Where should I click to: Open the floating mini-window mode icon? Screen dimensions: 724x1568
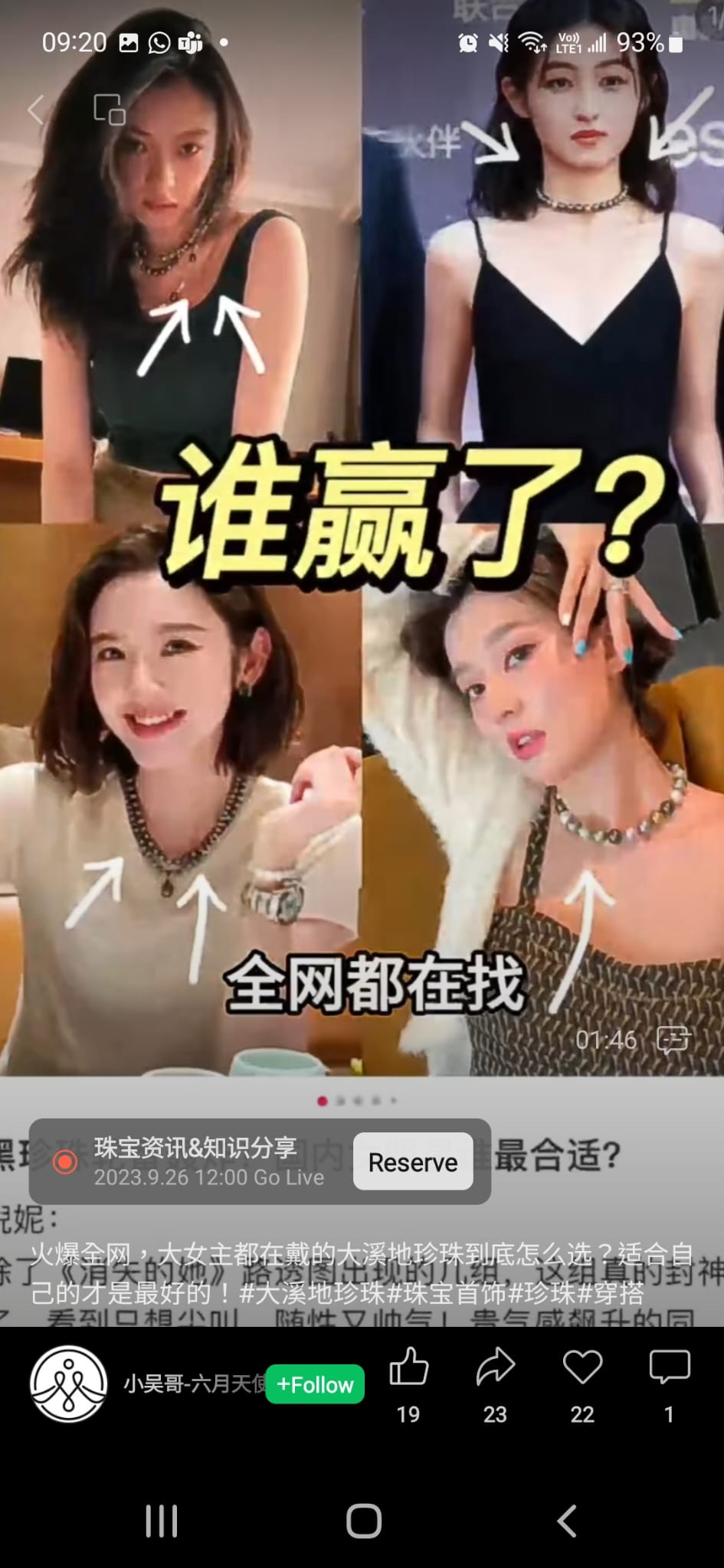109,109
